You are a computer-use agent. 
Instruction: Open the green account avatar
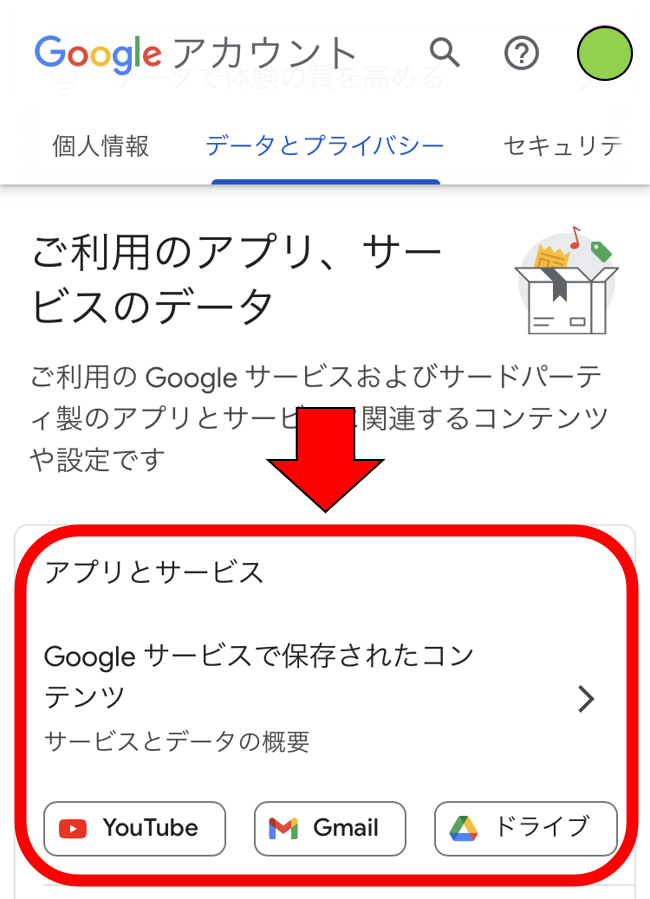tap(604, 53)
